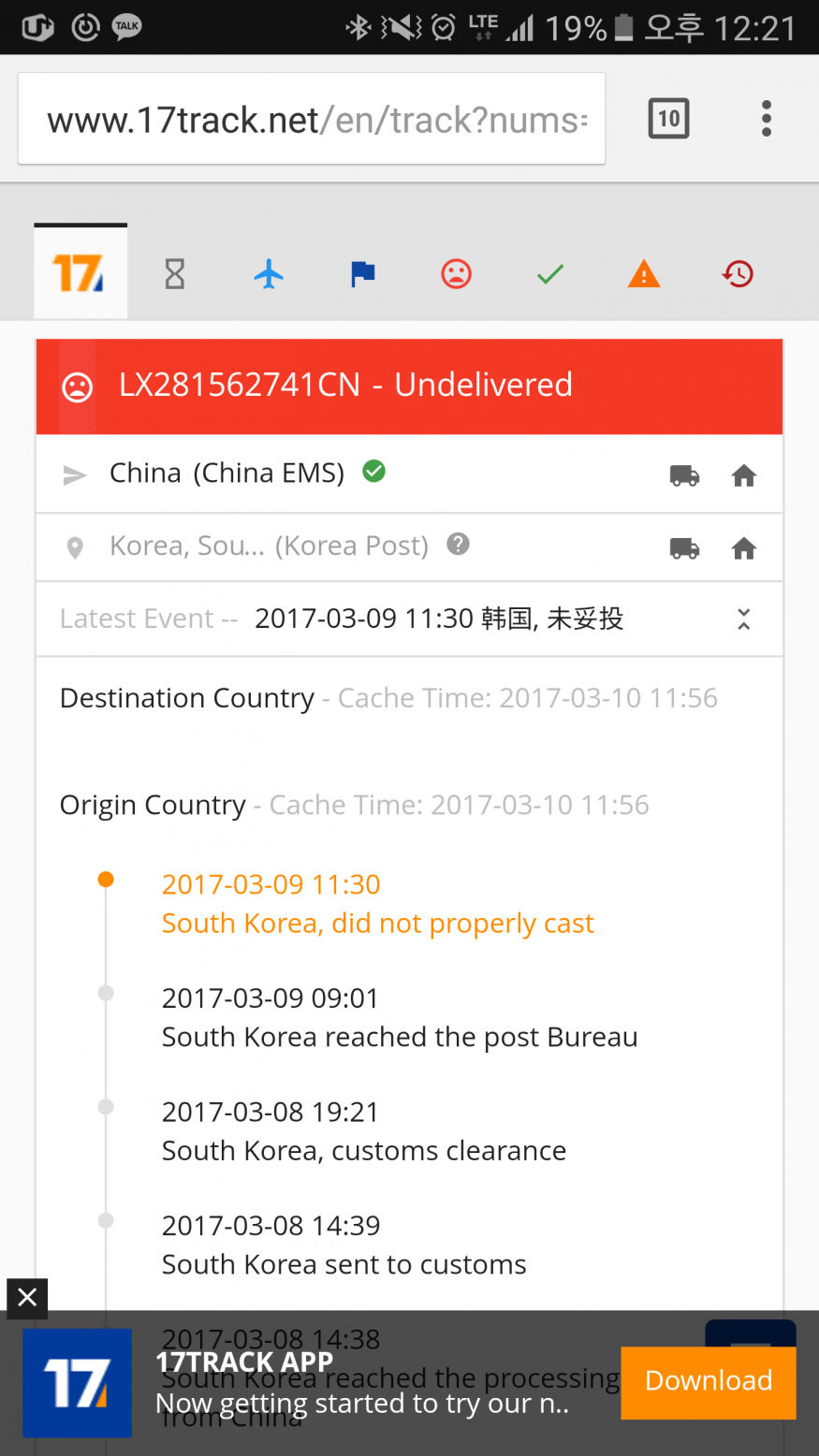Screen dimensions: 819x1456
Task: Tap the home icon in Korea Post row
Action: pos(744,548)
